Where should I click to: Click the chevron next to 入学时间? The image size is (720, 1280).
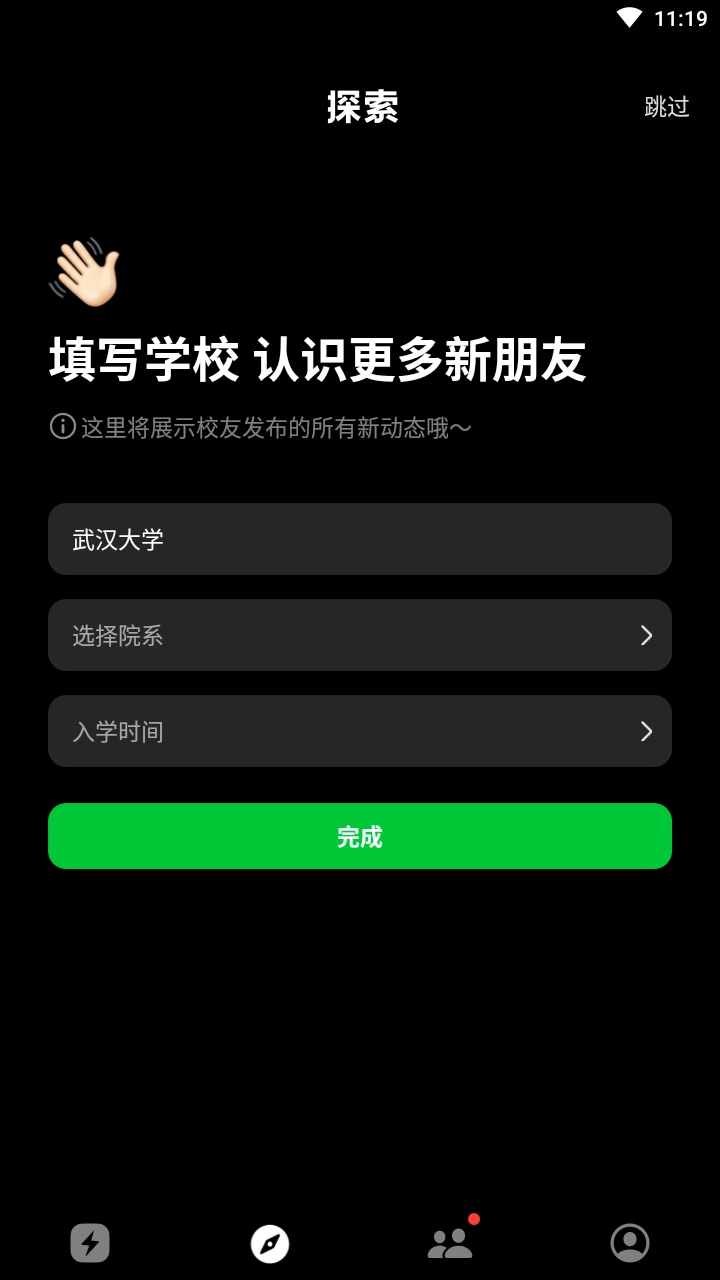tap(646, 731)
